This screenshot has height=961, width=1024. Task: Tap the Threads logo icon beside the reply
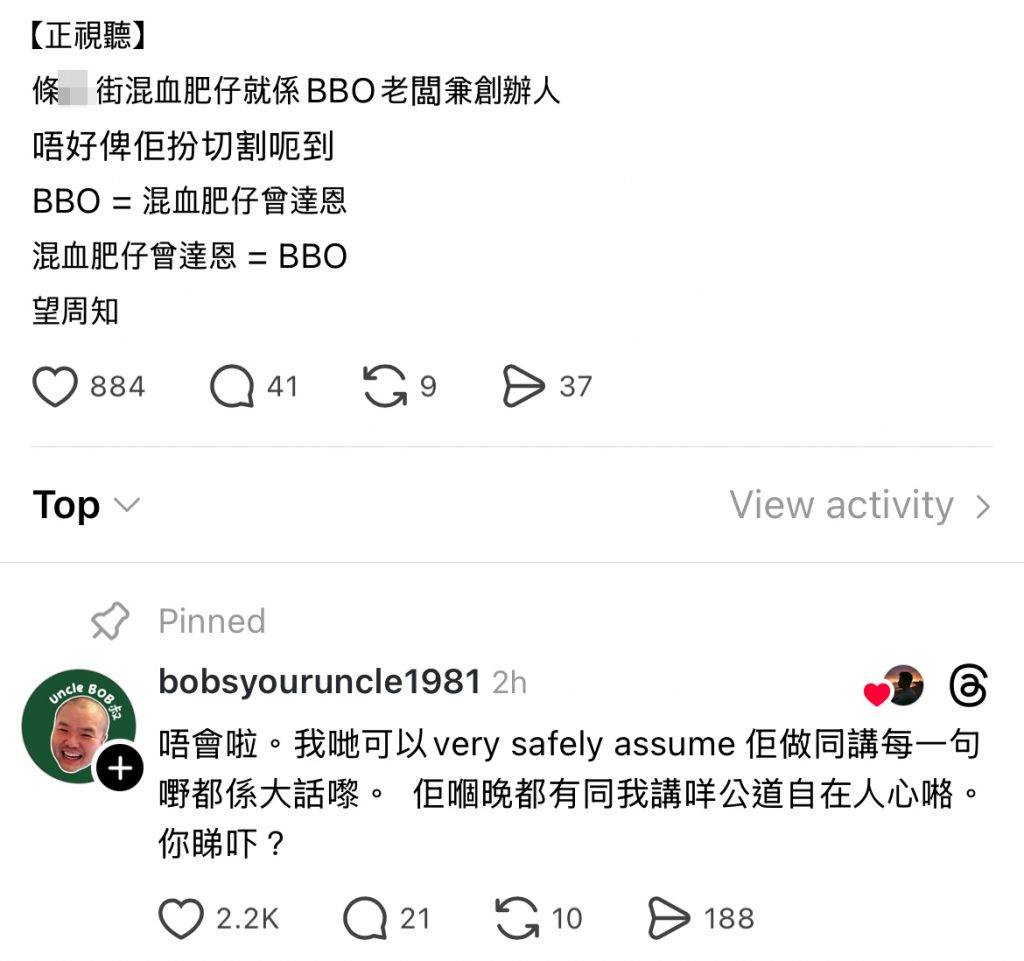[967, 687]
